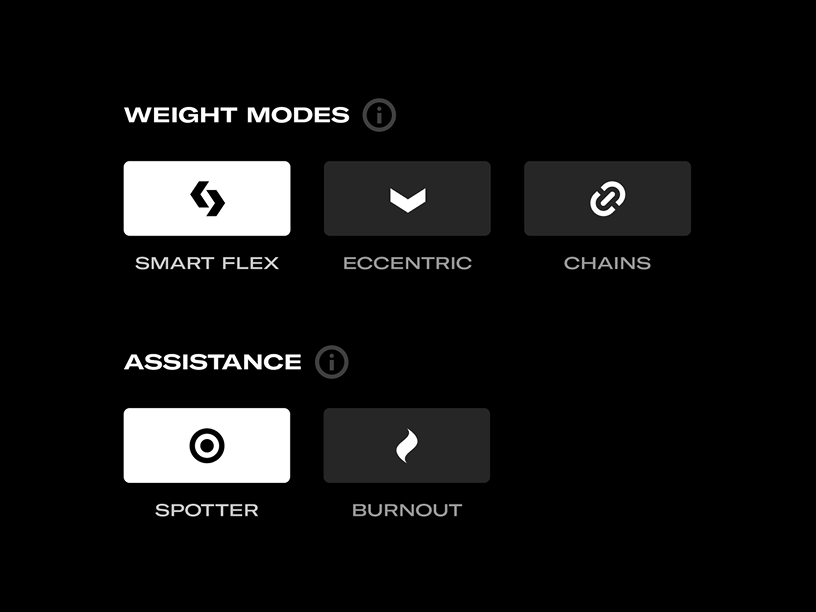The height and width of the screenshot is (612, 816).
Task: Open info about Assistance
Action: click(331, 362)
